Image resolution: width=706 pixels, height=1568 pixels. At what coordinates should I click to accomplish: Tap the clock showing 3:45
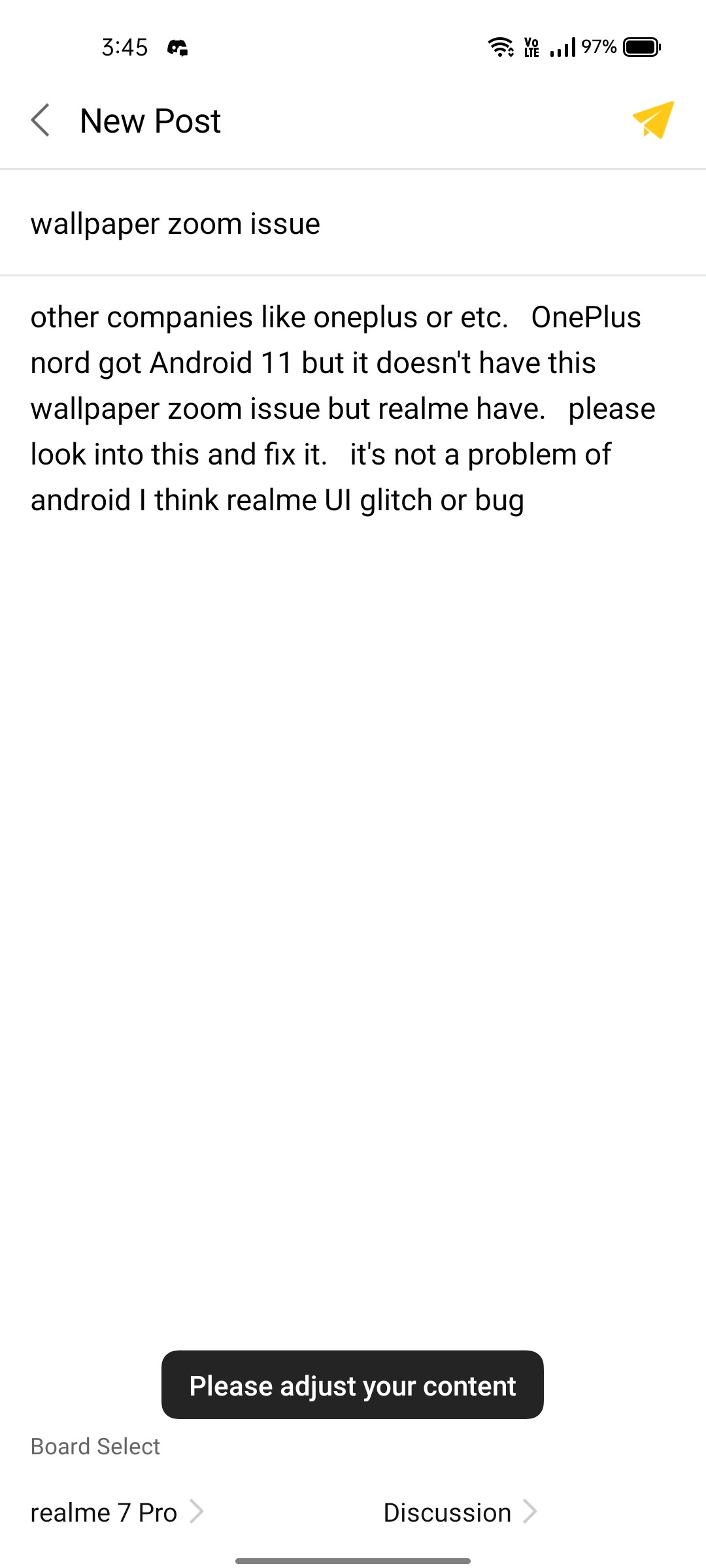pyautogui.click(x=124, y=46)
